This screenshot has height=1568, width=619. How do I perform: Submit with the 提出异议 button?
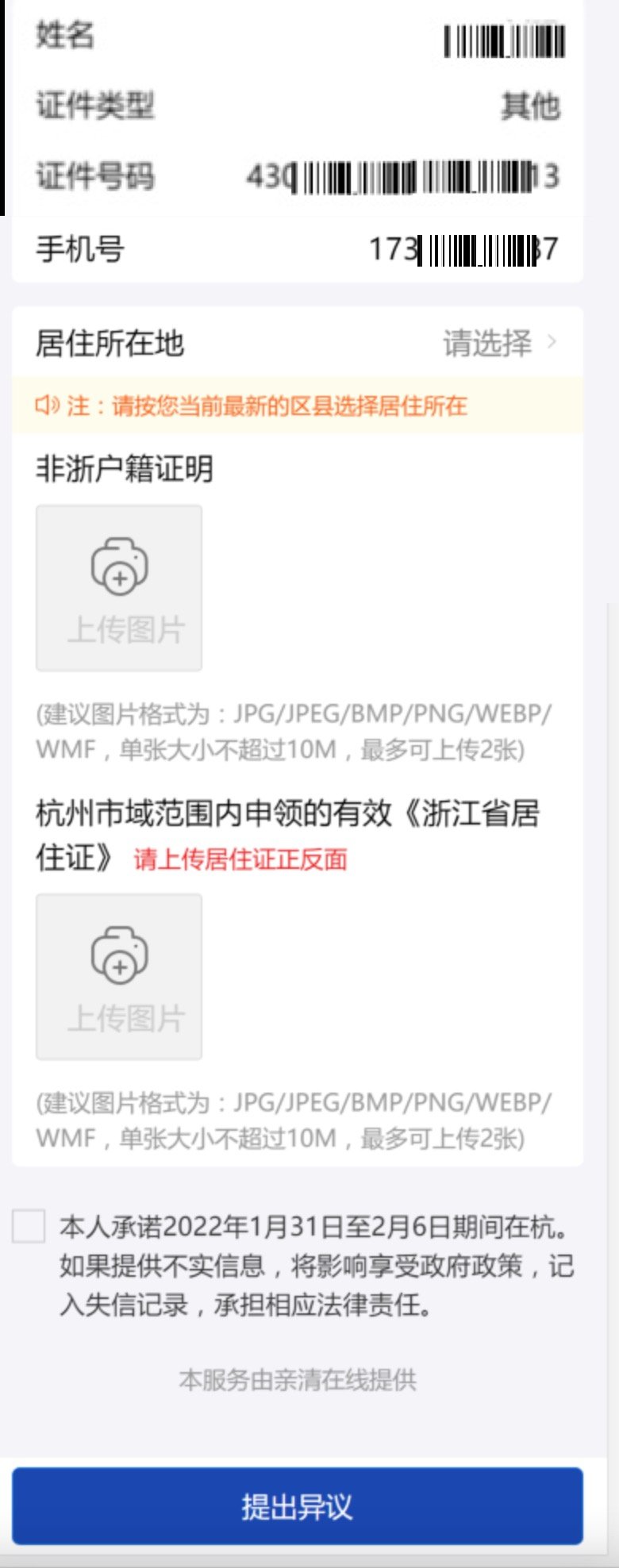pos(298,1506)
